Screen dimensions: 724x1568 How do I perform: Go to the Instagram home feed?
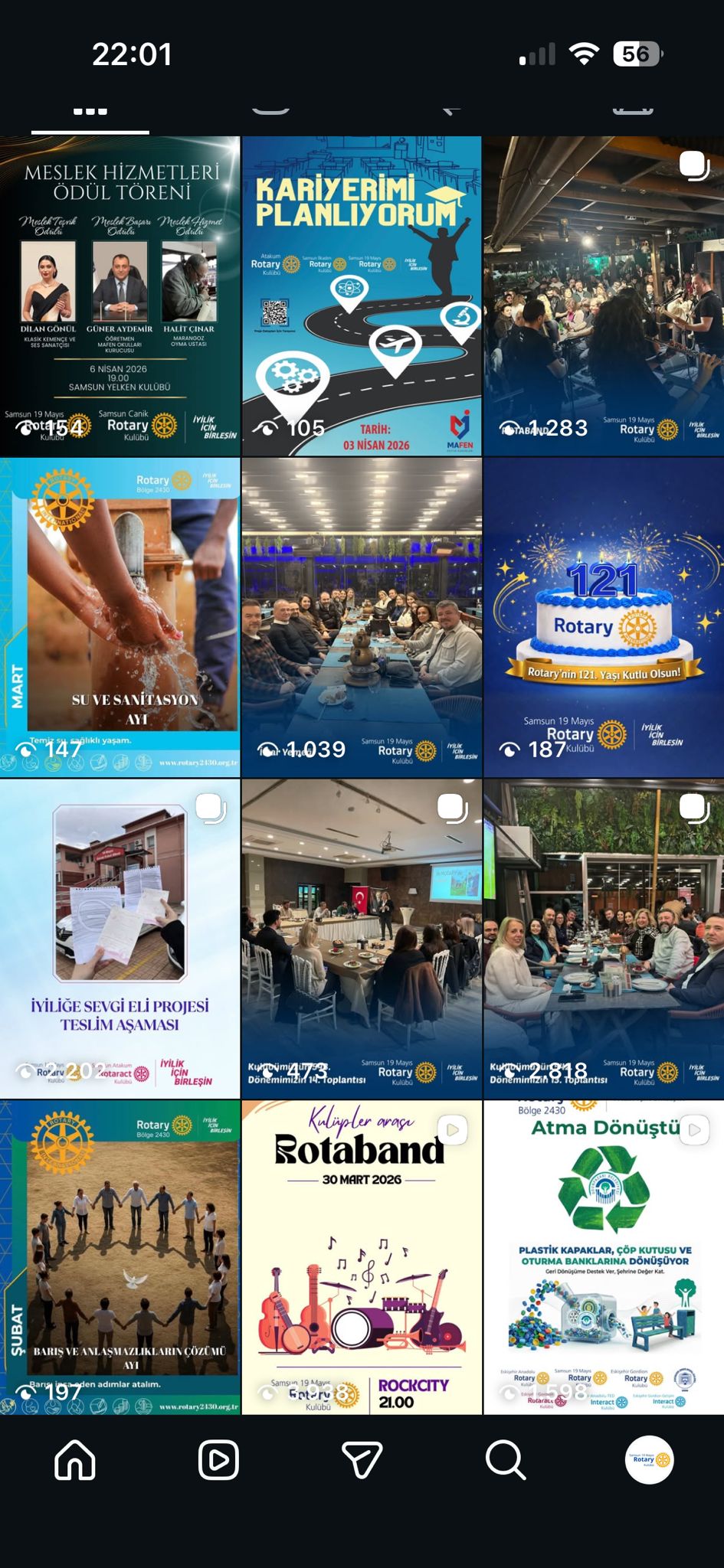[x=75, y=1460]
